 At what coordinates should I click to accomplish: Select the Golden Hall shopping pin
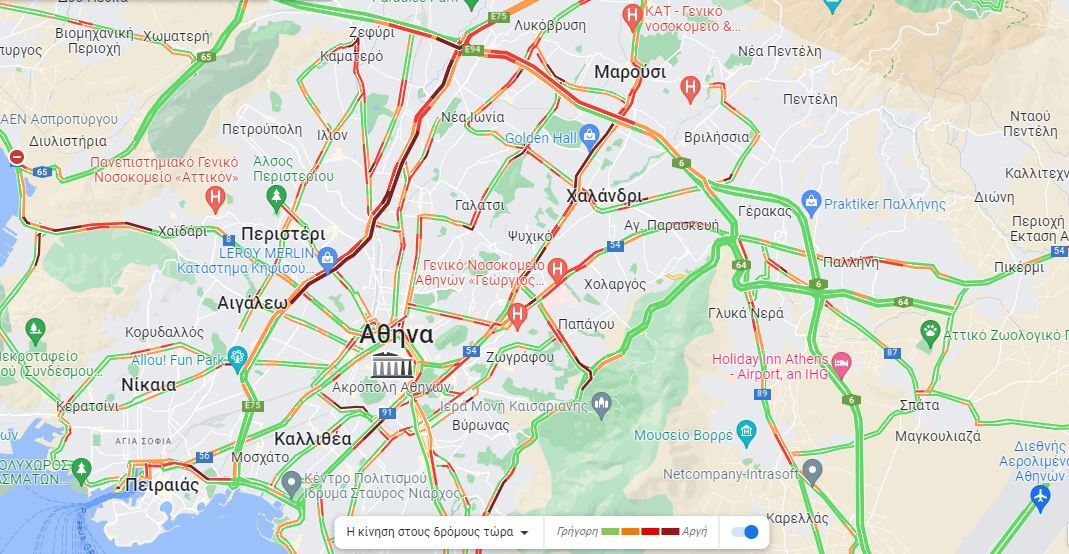tap(588, 135)
